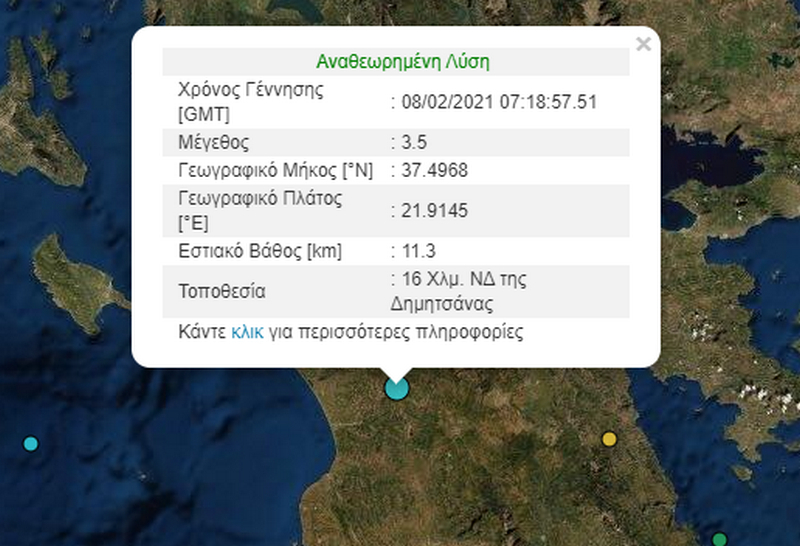800x546 pixels.
Task: Close the earthquake info popup
Action: point(643,44)
